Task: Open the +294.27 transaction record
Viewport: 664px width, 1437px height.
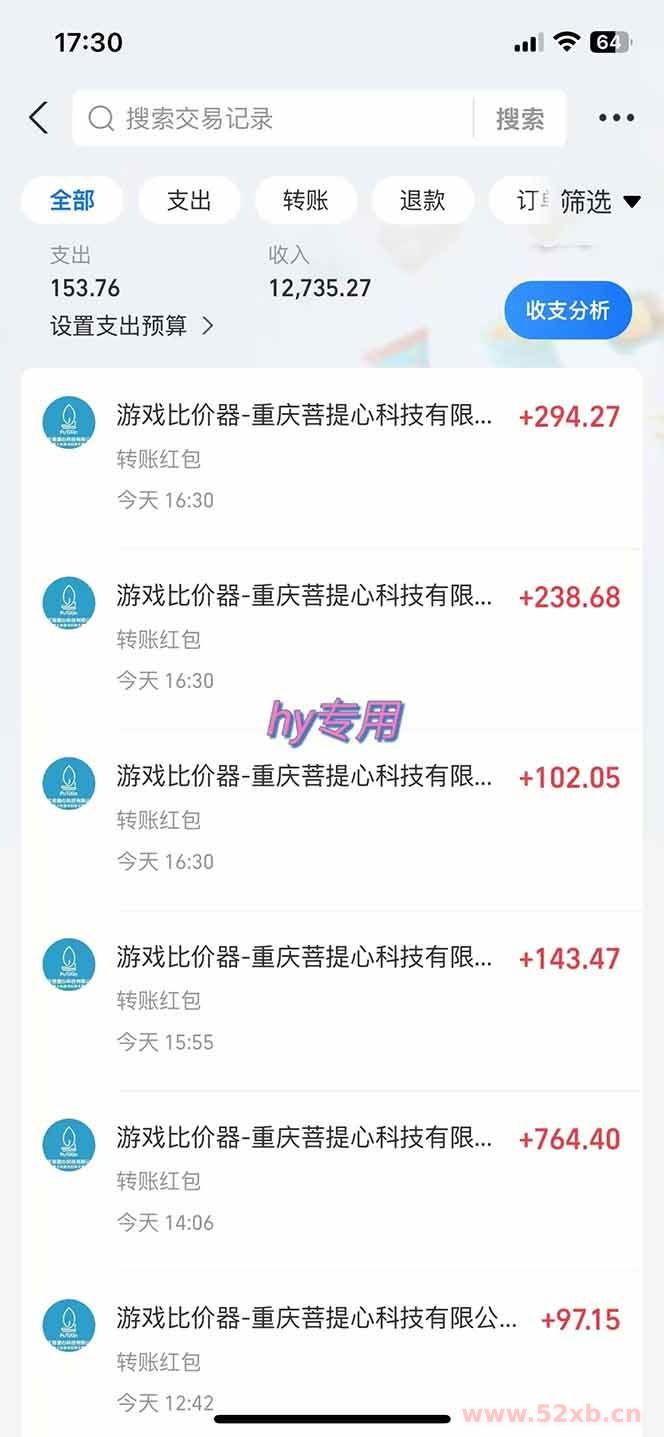Action: [x=330, y=456]
